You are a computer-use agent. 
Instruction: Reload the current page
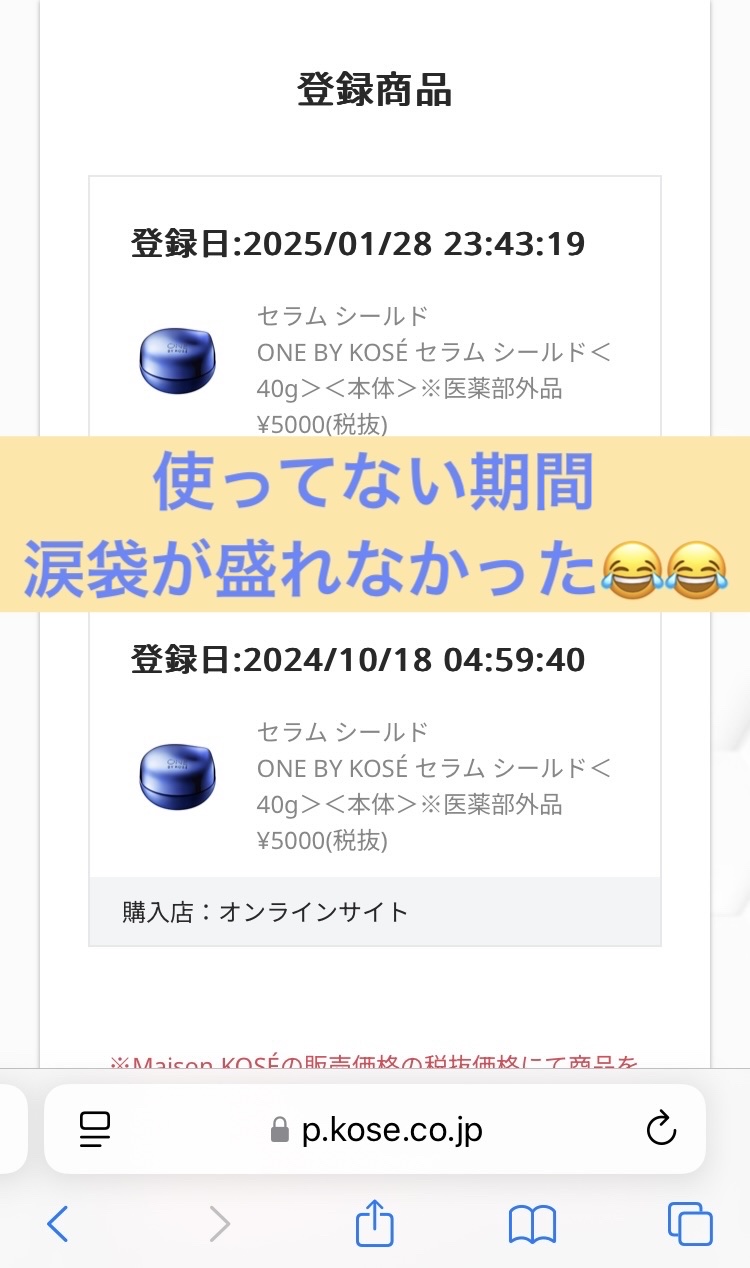(x=661, y=1130)
